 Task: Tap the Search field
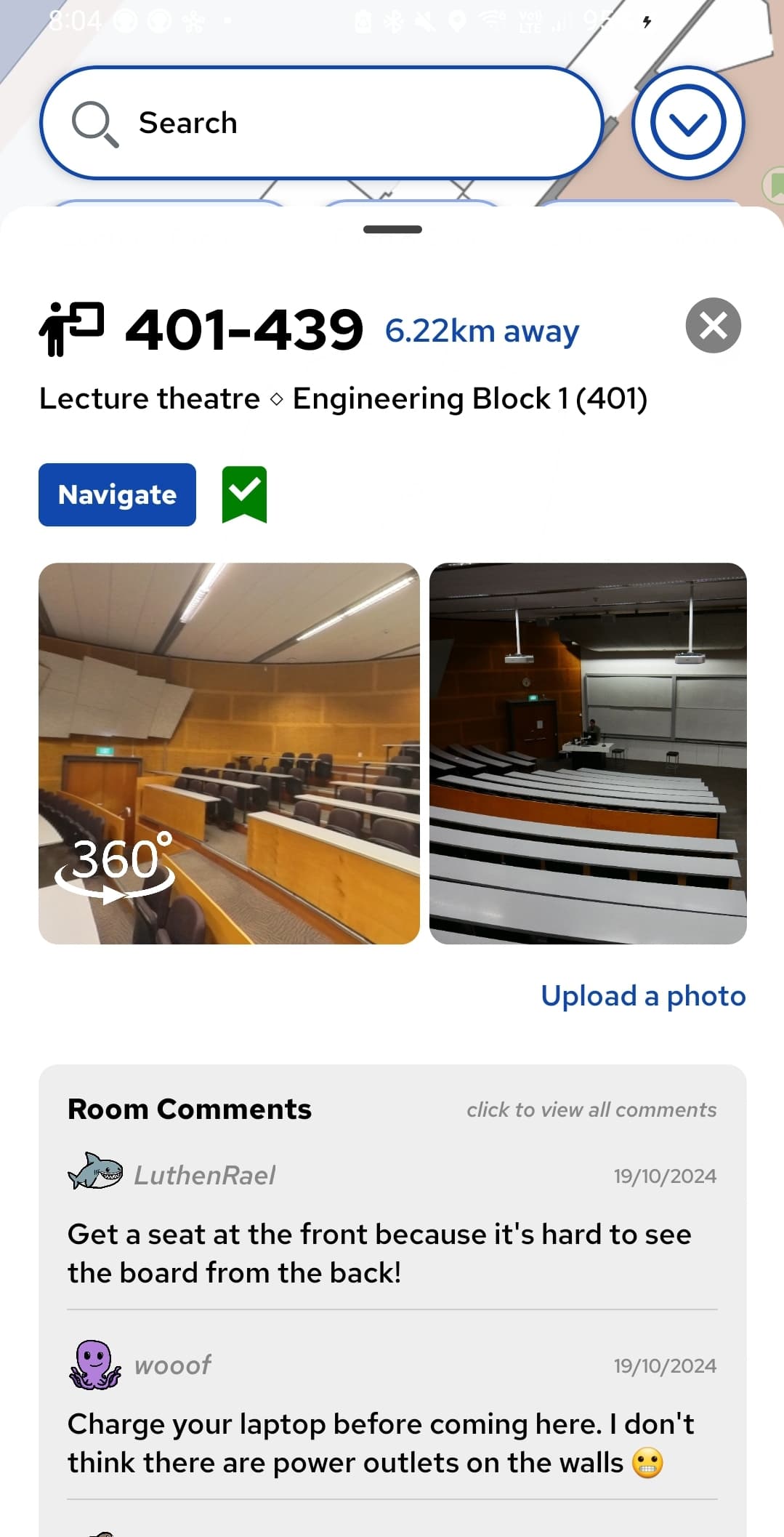click(321, 123)
